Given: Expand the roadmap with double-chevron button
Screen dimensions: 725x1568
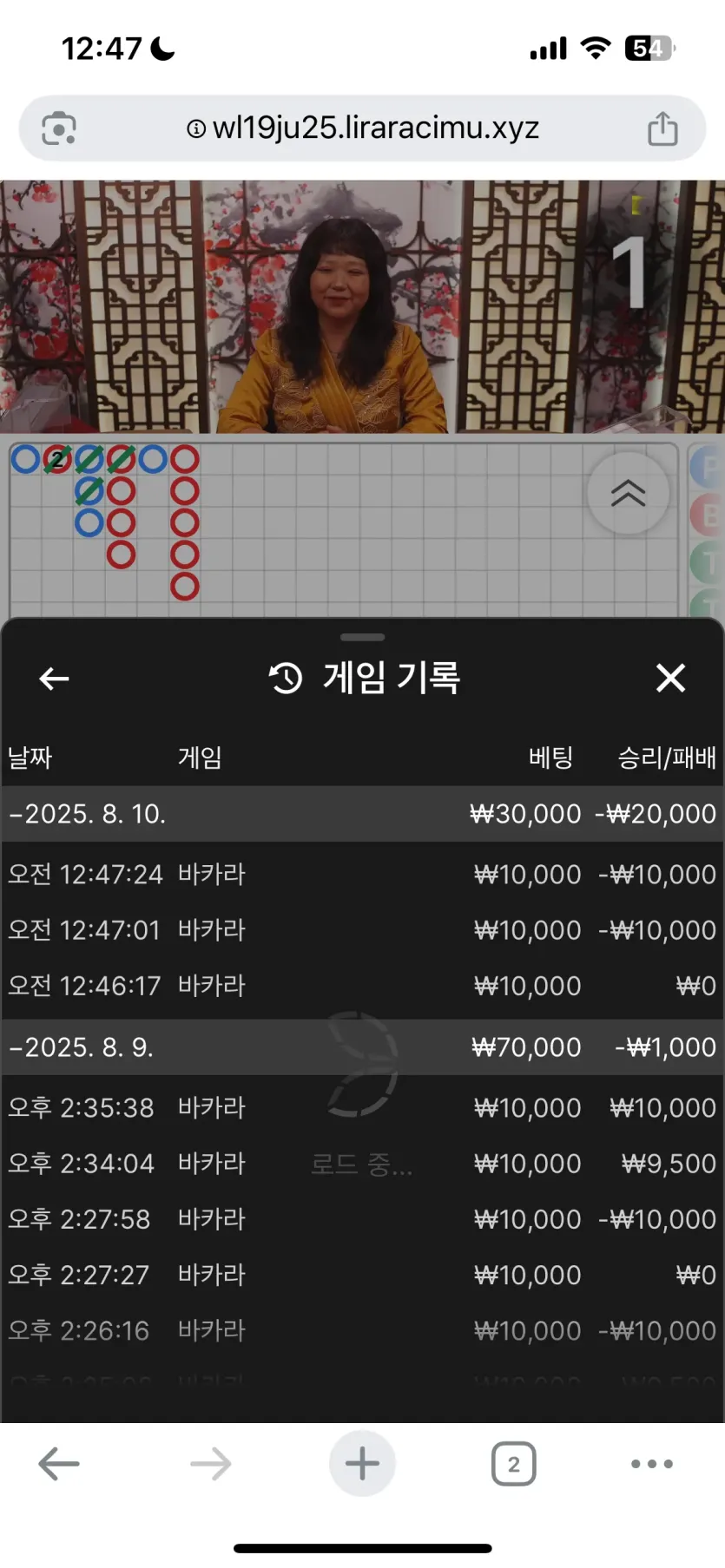Looking at the screenshot, I should [628, 493].
